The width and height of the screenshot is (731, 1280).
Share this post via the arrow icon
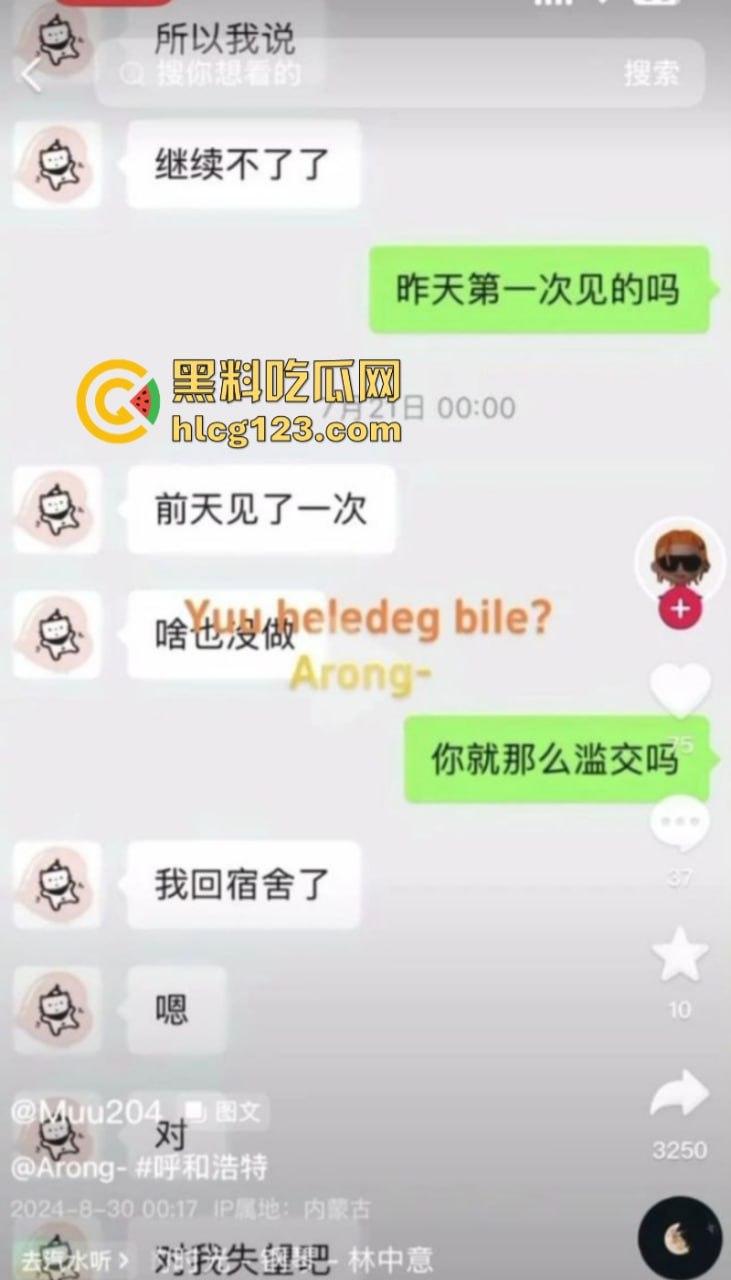[680, 1095]
